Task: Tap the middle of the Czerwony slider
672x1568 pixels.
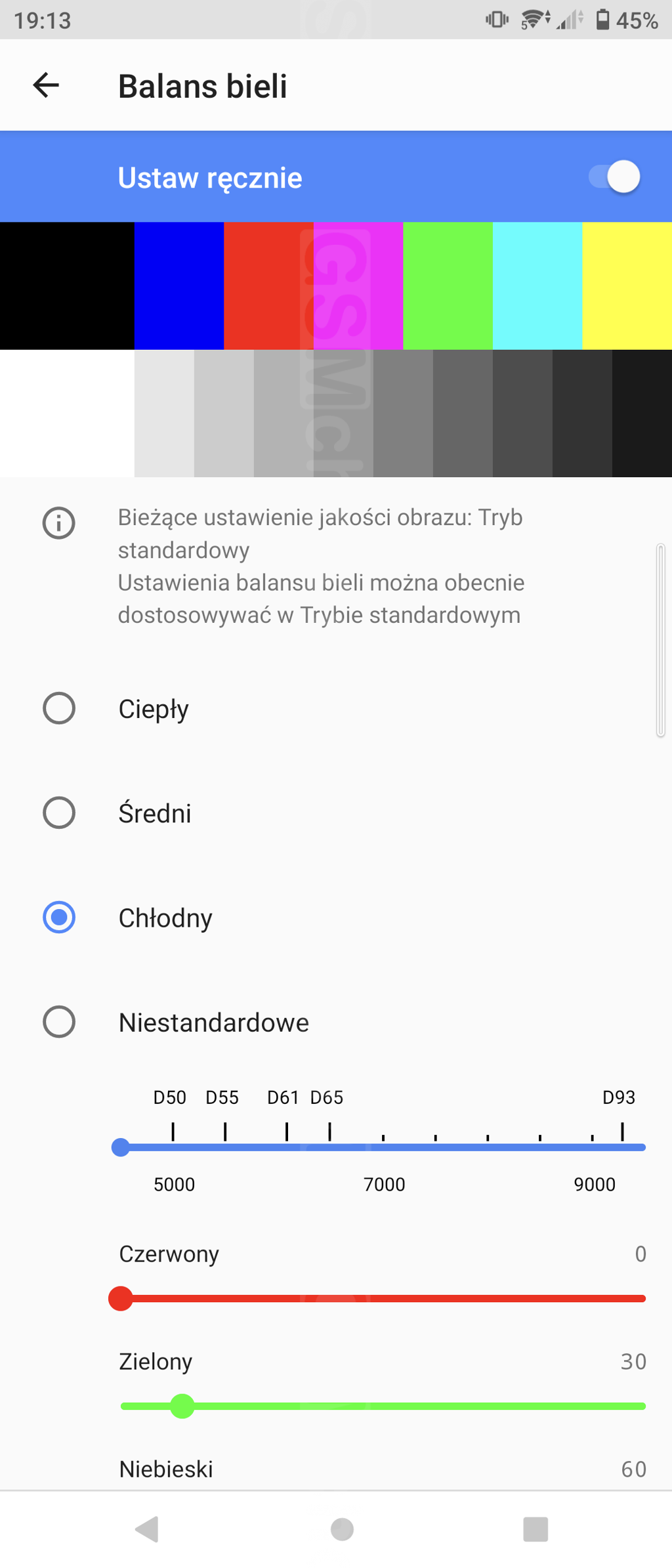Action: 383,1298
